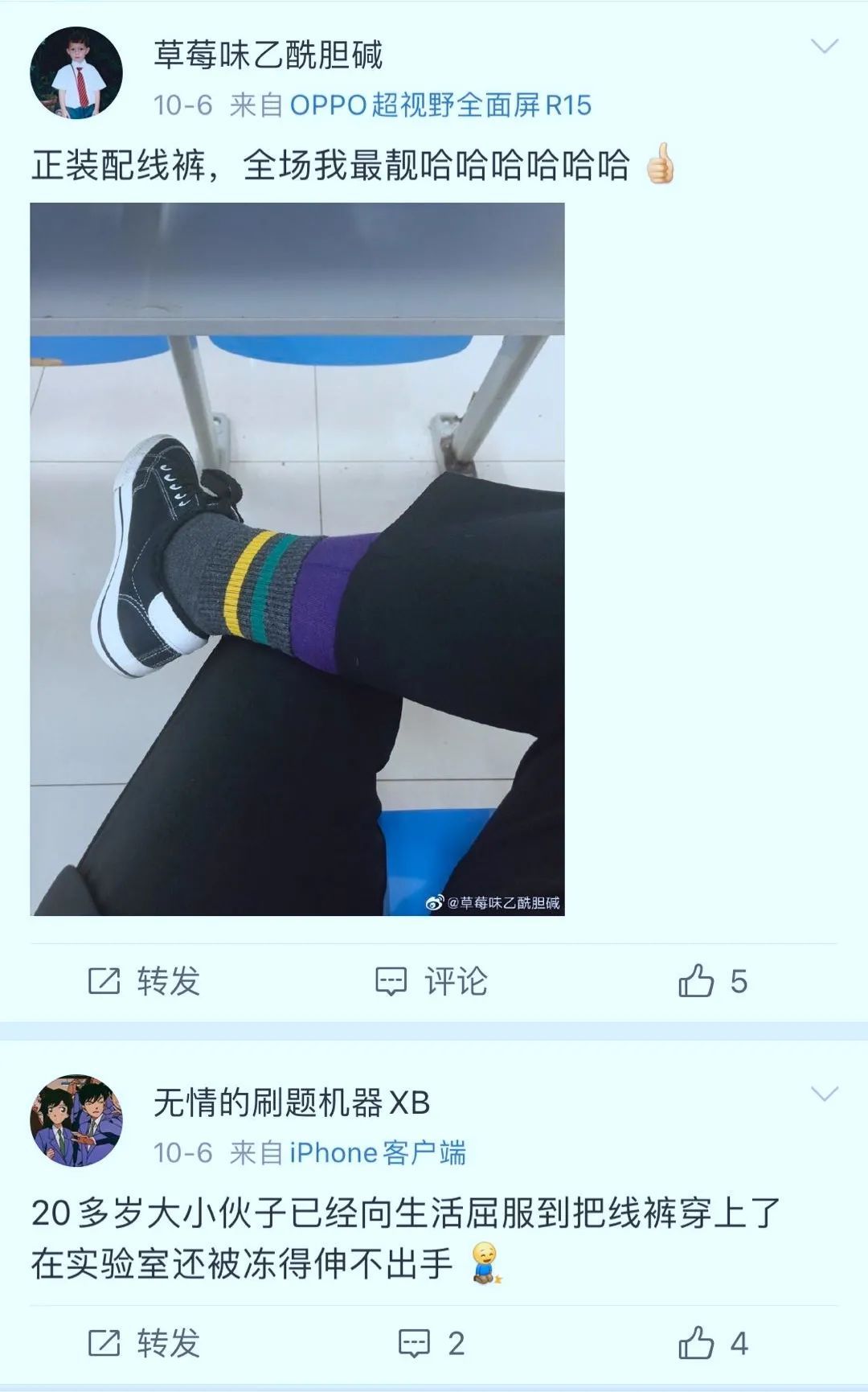The image size is (868, 1392).
Task: Repost 草莓味乙酰胆碱's post via 转发
Action: 143,981
